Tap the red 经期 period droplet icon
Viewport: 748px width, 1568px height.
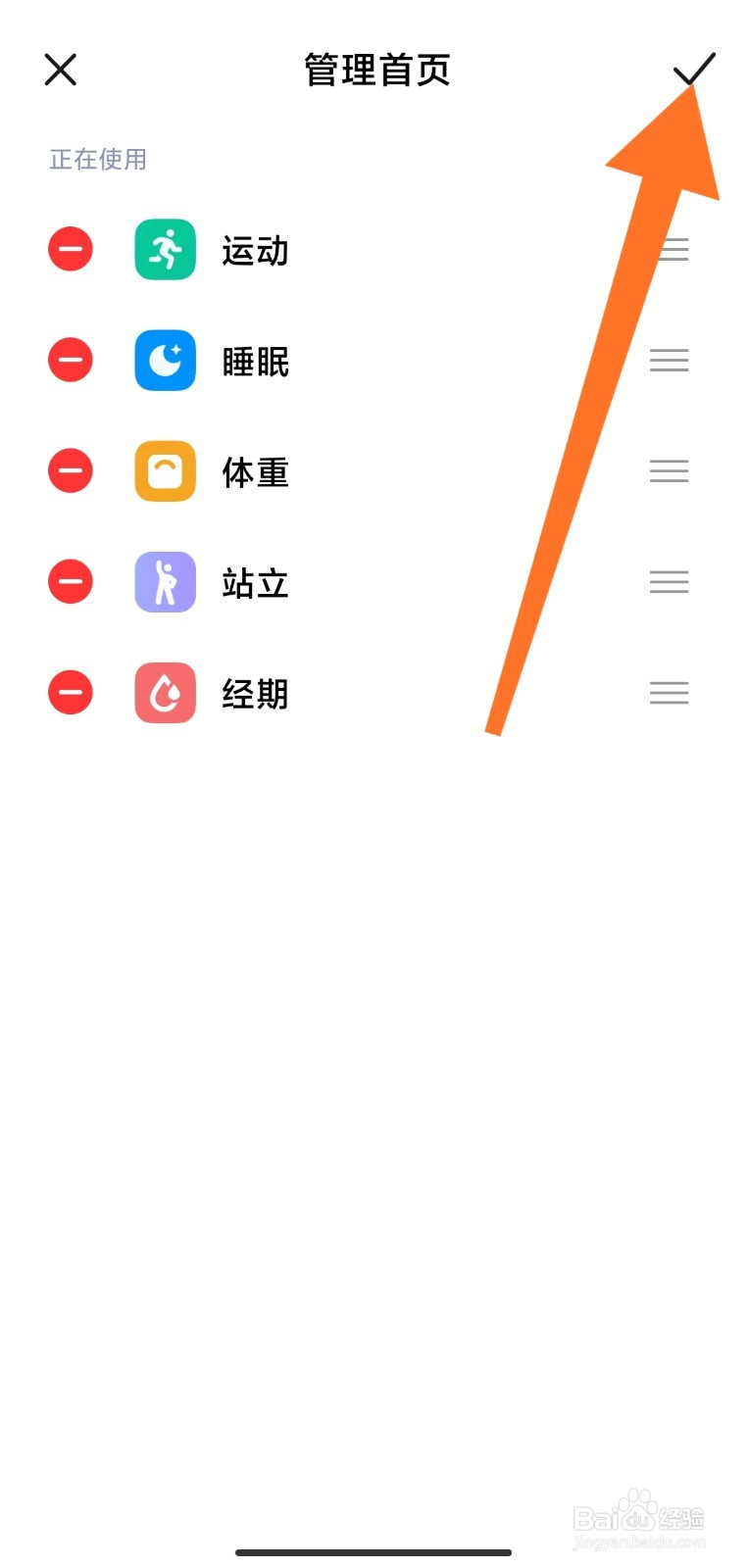click(164, 693)
